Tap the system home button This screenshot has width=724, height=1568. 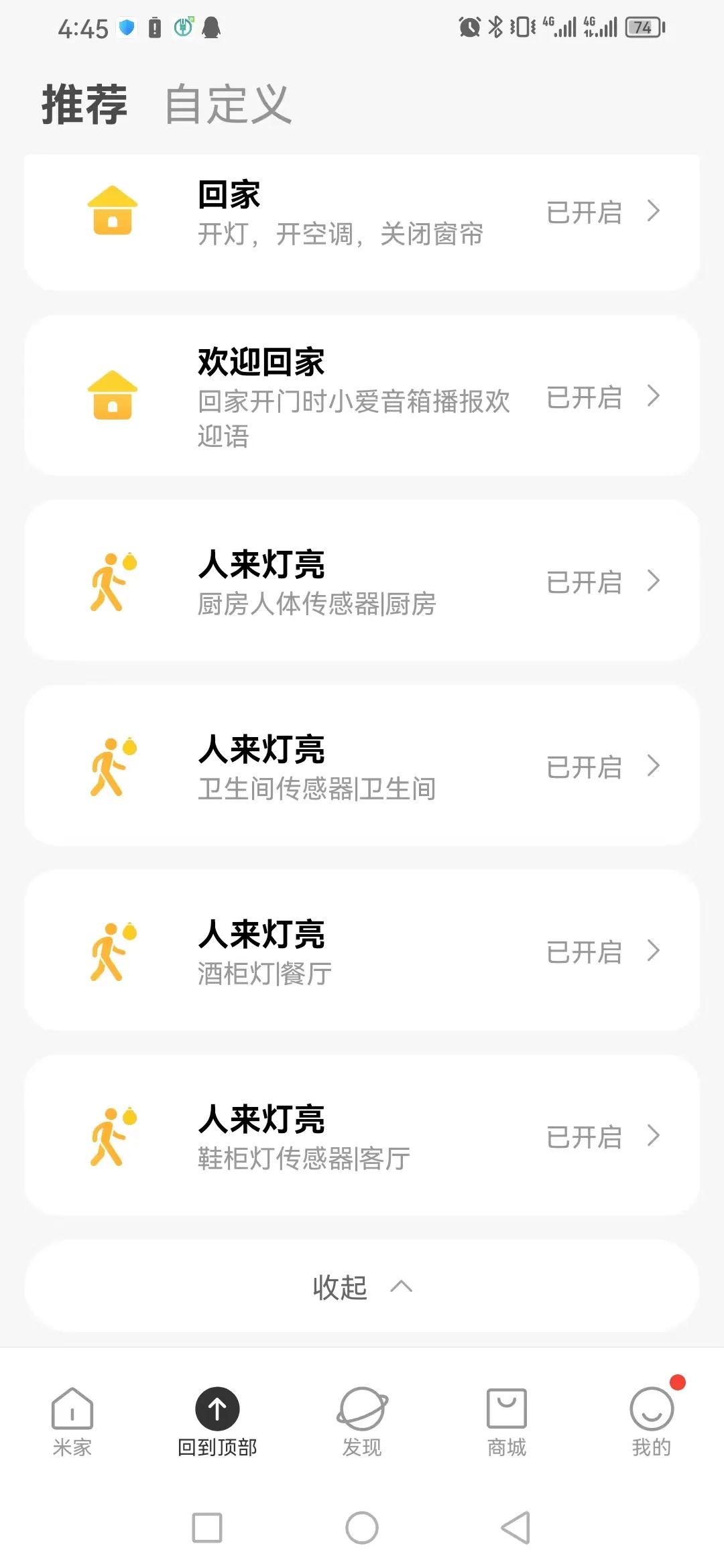pos(362,1528)
